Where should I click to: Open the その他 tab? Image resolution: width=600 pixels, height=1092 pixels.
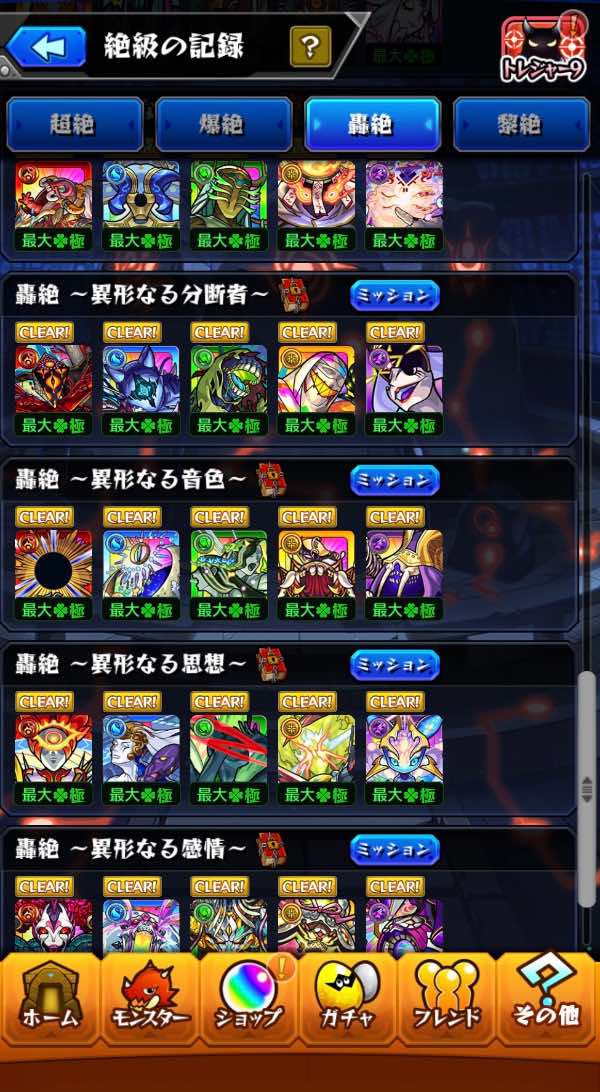[x=547, y=1003]
